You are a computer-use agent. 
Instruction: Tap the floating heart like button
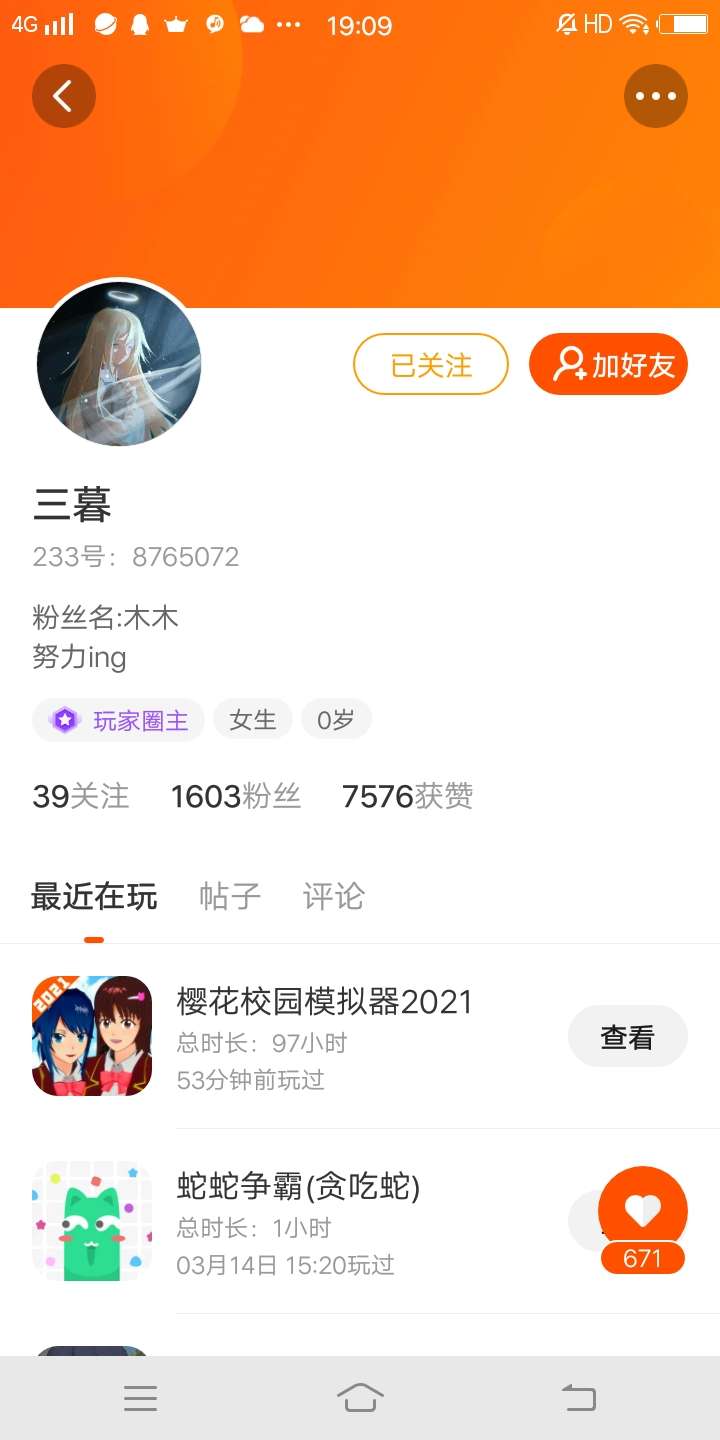coord(642,1211)
